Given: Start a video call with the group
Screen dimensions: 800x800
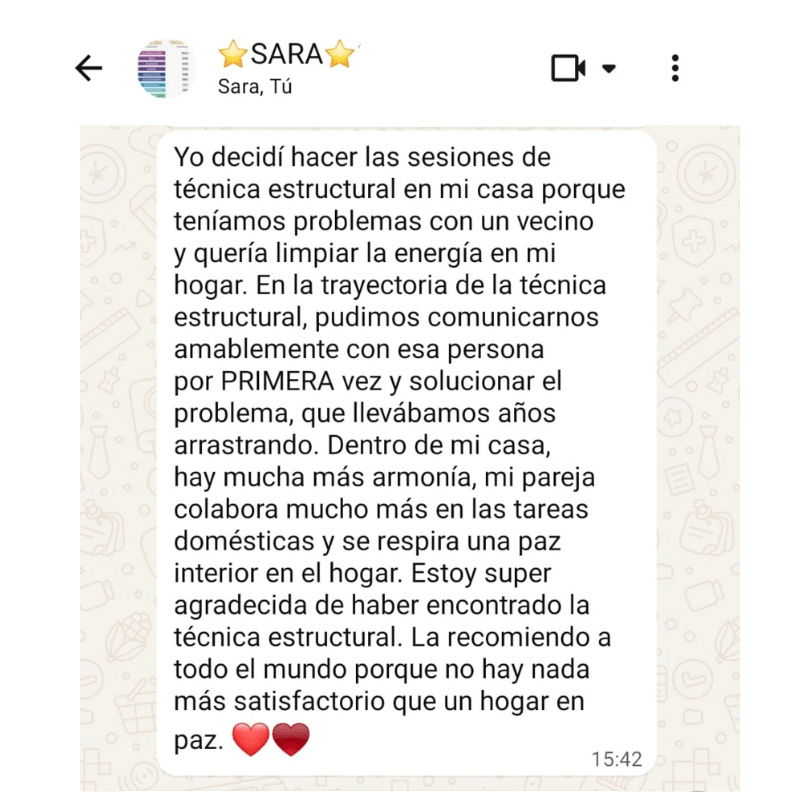Looking at the screenshot, I should click(x=568, y=68).
